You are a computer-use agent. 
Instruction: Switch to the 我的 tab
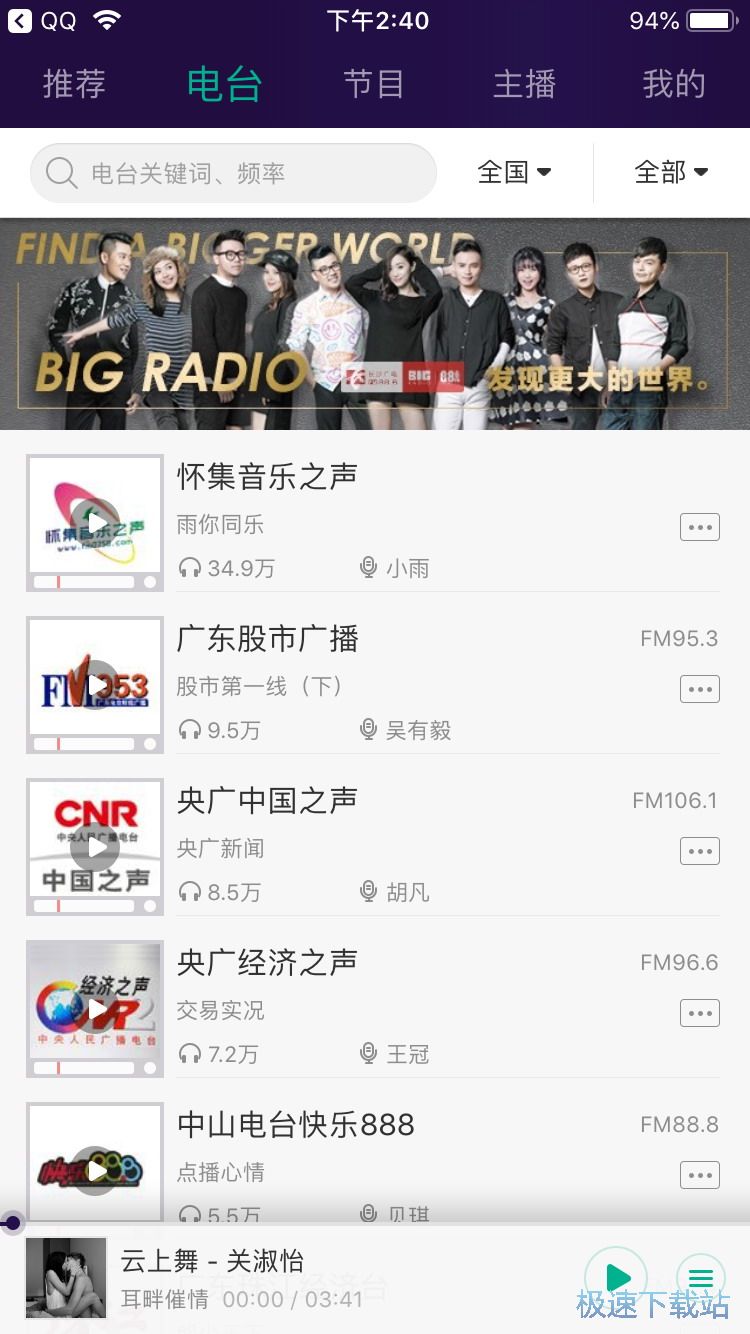point(674,84)
